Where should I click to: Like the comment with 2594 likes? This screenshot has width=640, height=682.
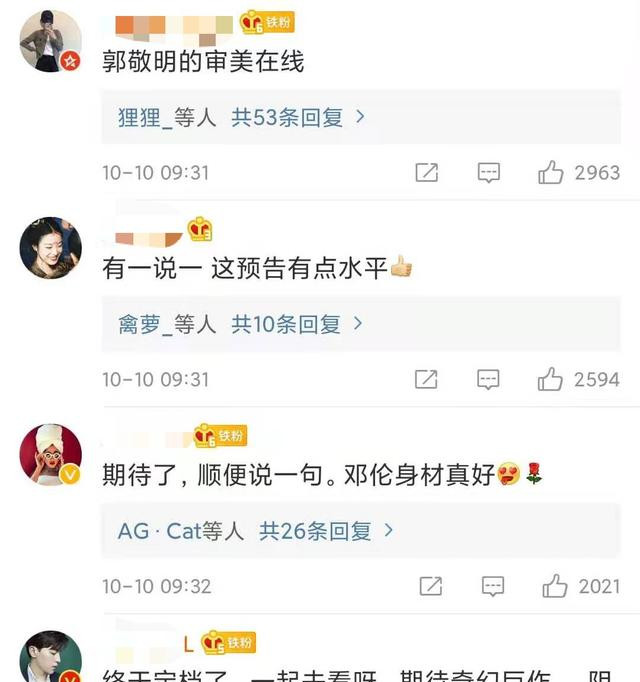(551, 380)
